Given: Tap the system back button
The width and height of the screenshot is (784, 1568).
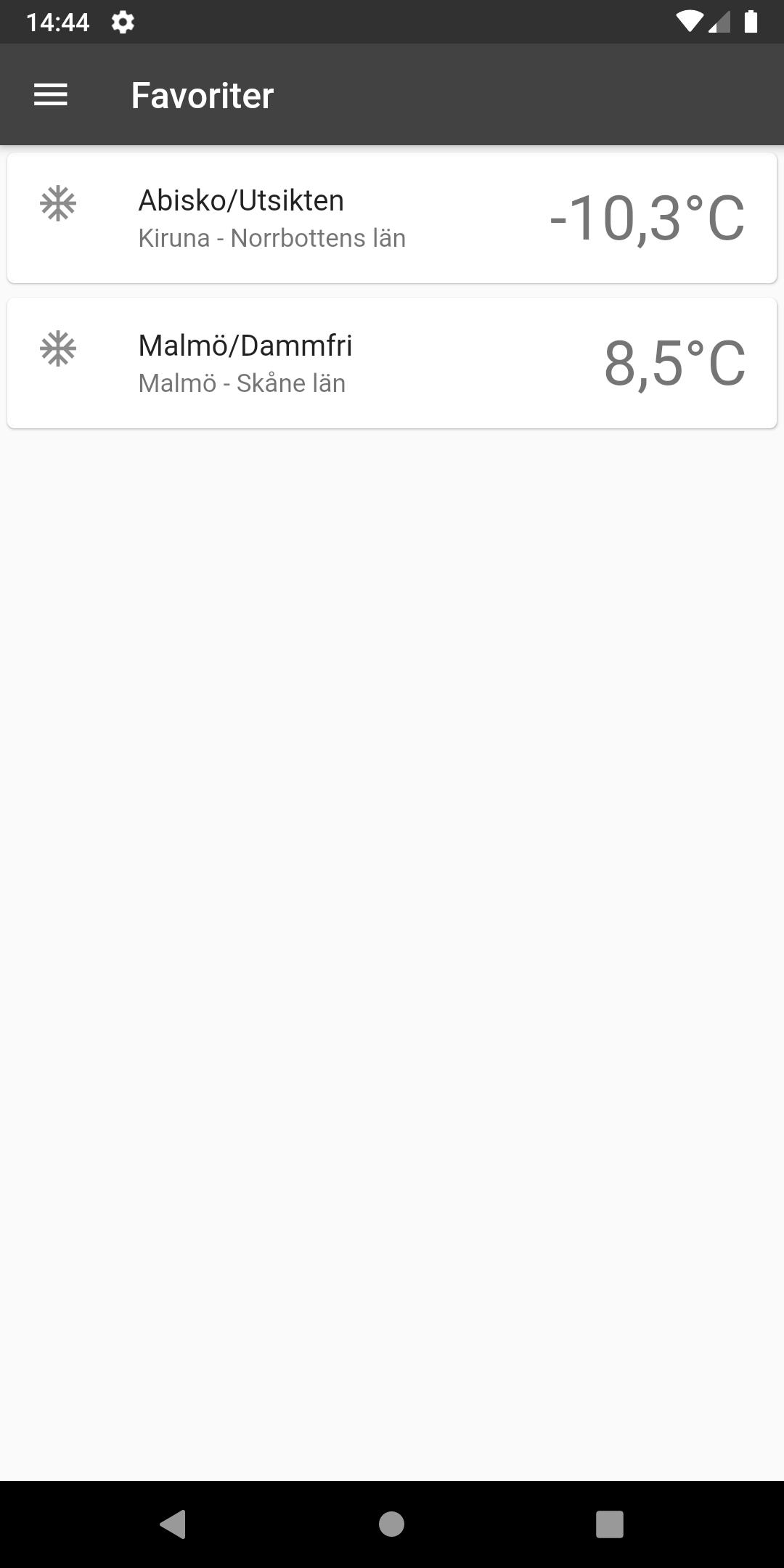Looking at the screenshot, I should tap(173, 1524).
